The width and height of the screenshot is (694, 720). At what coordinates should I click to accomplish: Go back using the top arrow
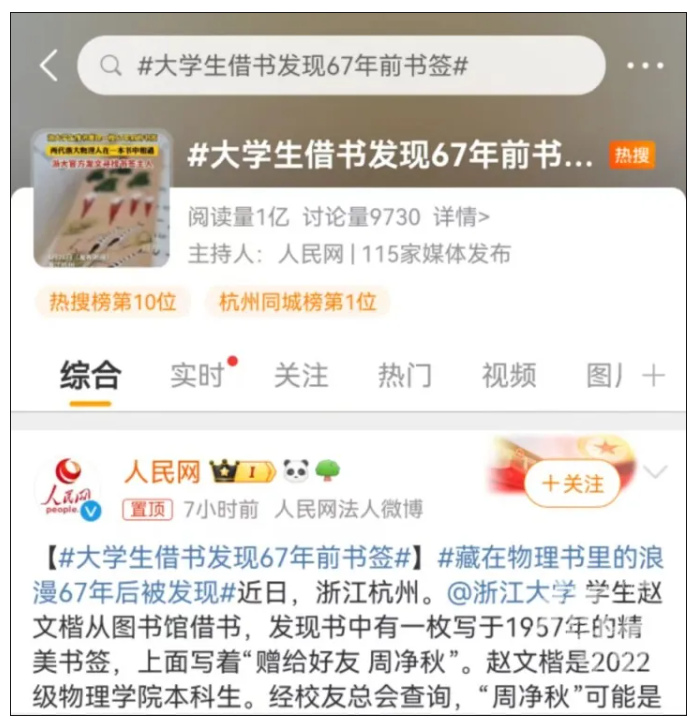pyautogui.click(x=49, y=66)
